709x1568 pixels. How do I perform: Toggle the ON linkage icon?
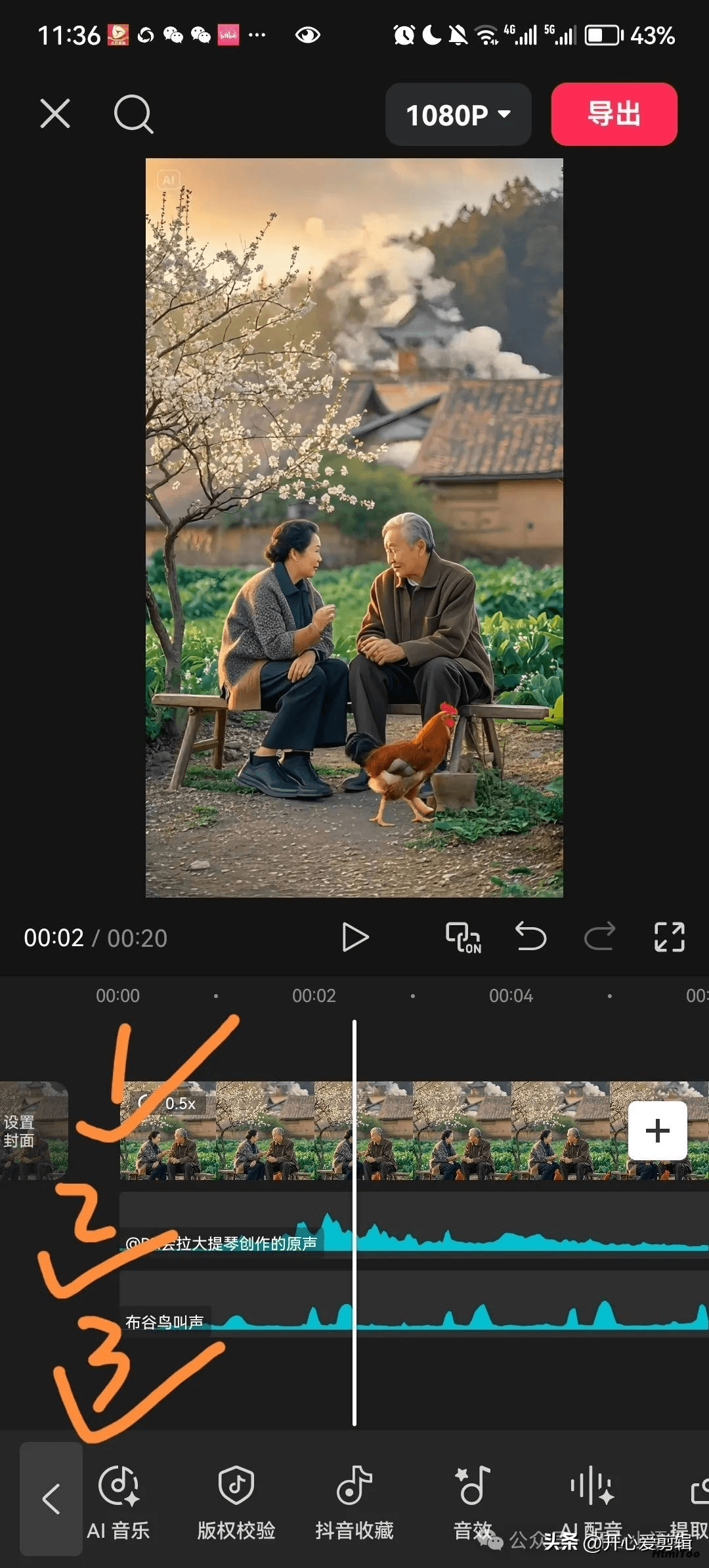click(463, 937)
